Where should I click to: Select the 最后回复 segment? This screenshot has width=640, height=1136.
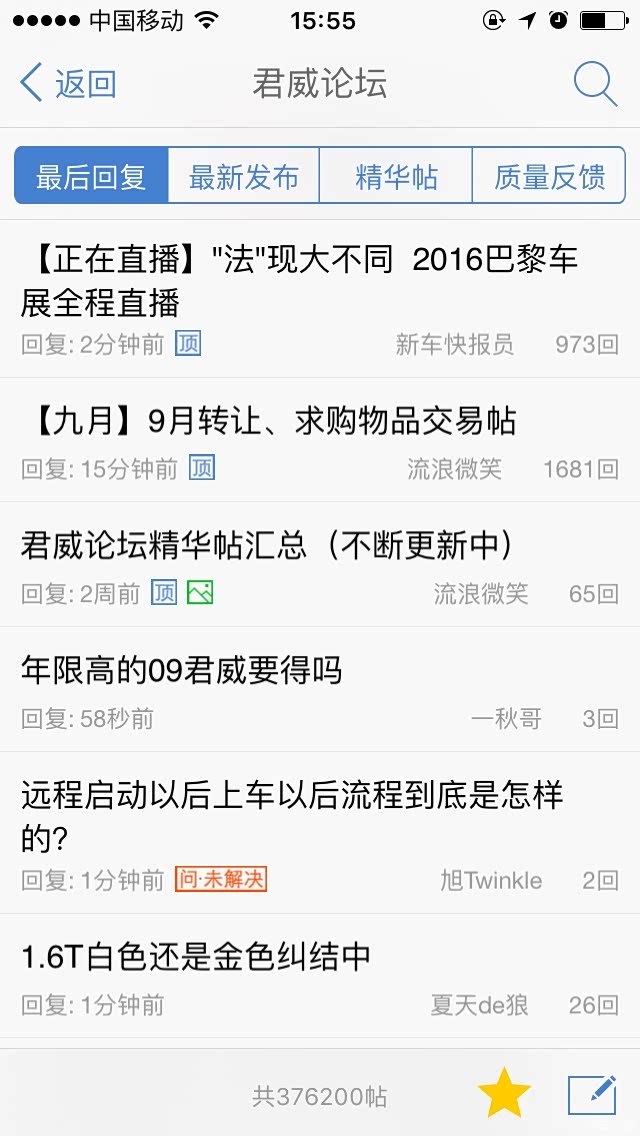[x=91, y=176]
